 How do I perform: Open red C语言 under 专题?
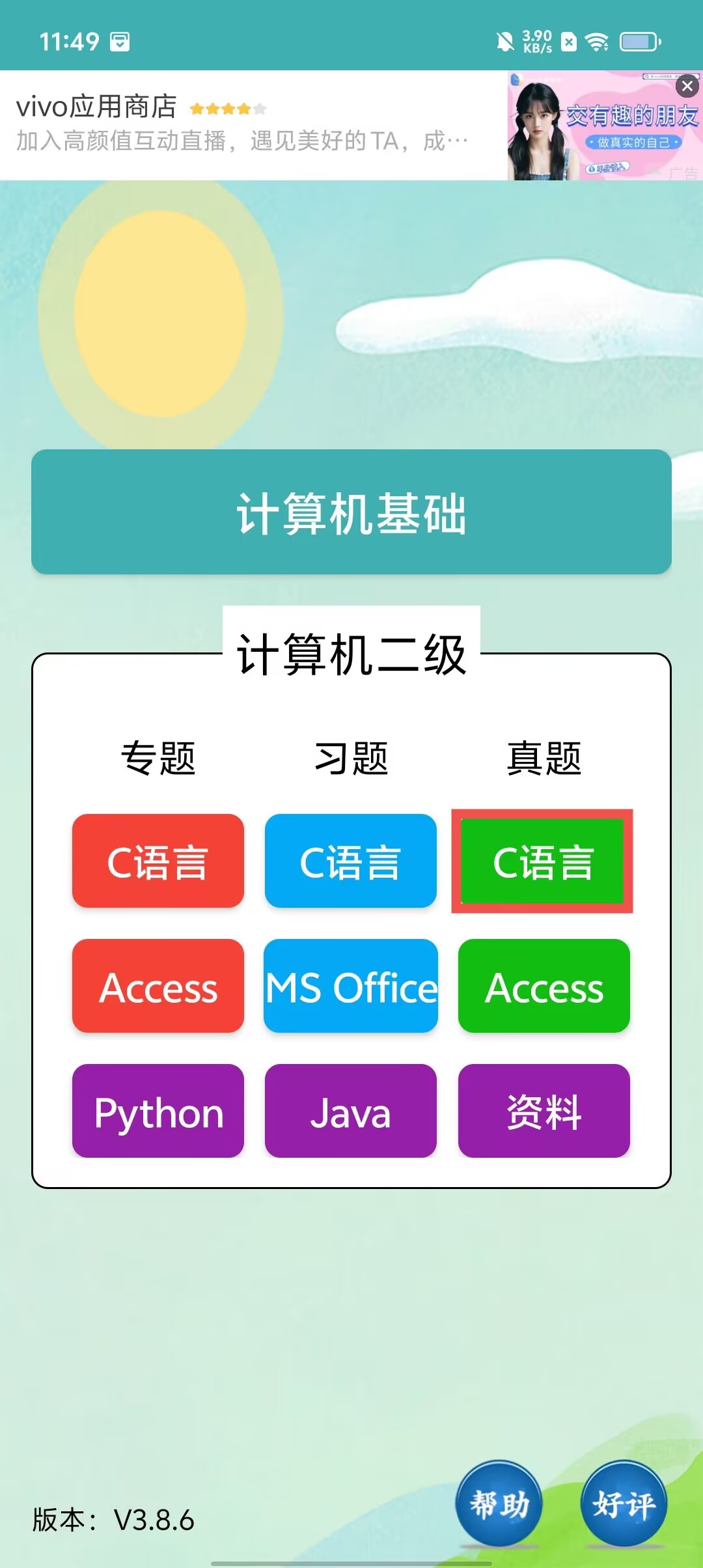click(158, 861)
